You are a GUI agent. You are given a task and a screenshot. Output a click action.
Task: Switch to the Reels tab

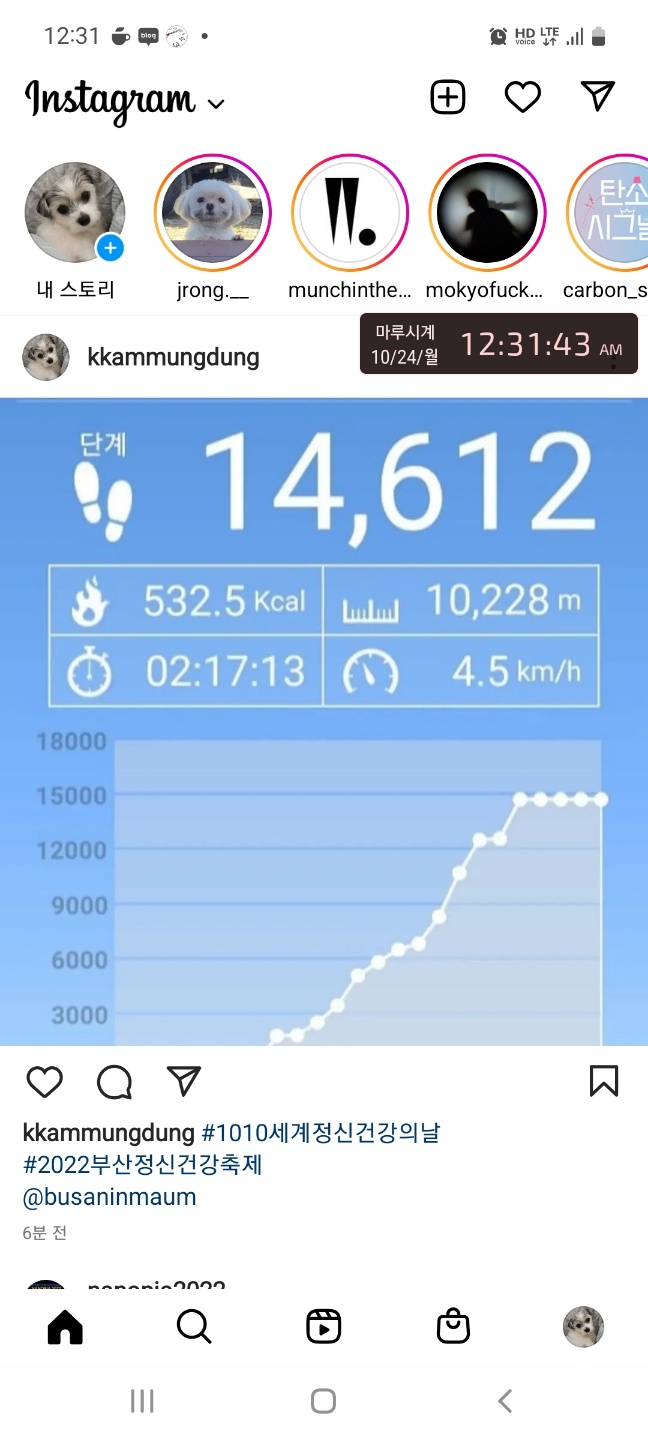[x=323, y=1326]
